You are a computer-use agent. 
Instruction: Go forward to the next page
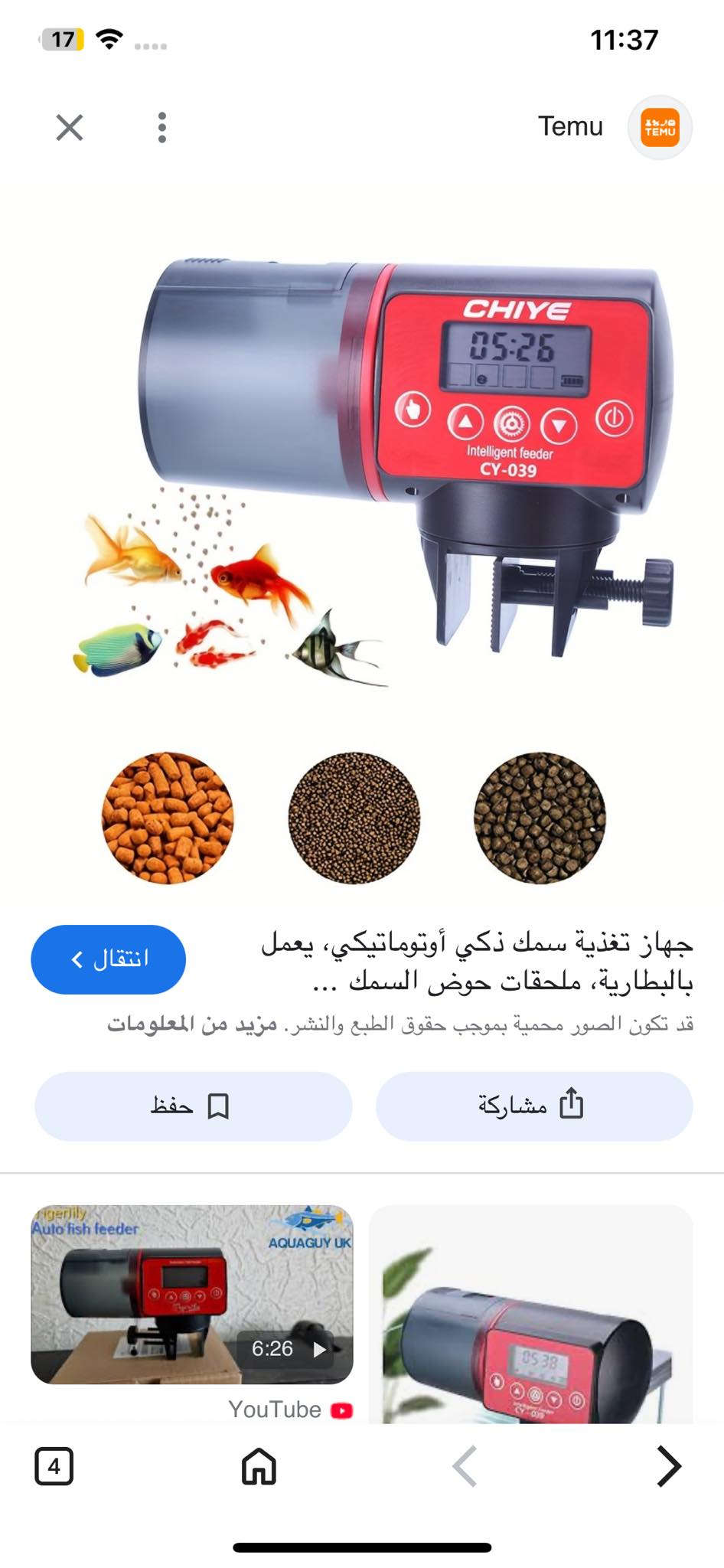pos(669,1466)
